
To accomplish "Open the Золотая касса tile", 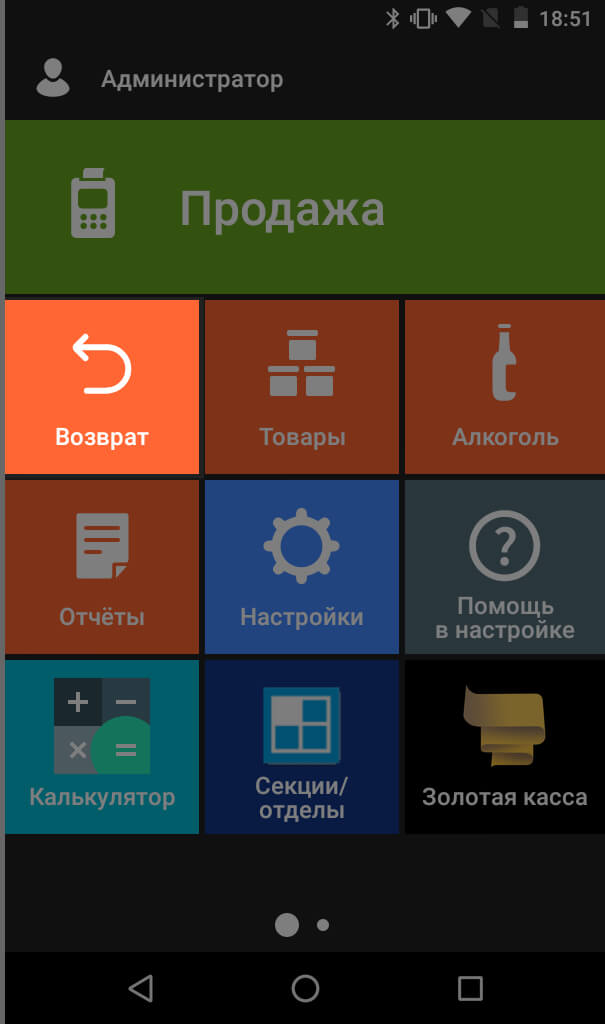I will [x=504, y=747].
